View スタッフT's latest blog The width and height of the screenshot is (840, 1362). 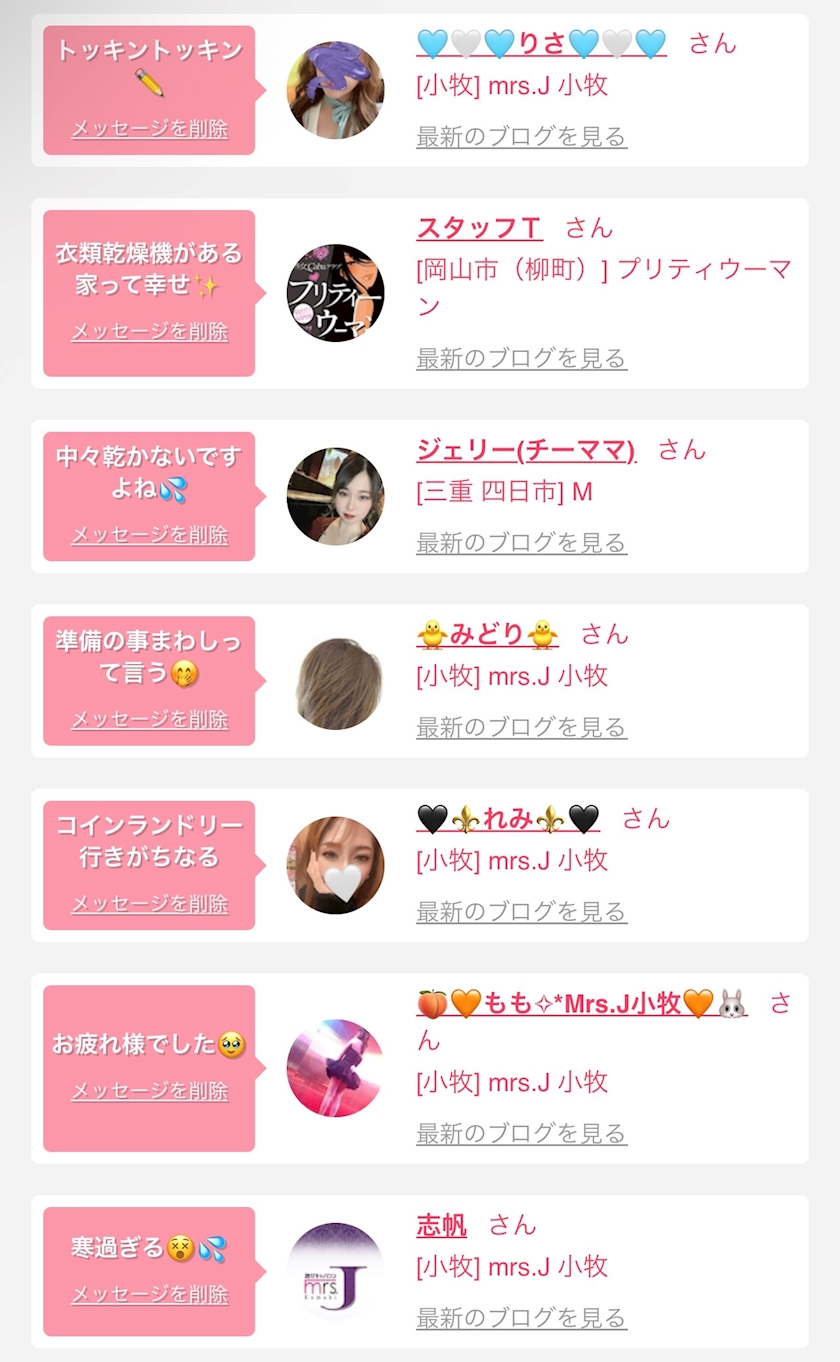coord(521,358)
